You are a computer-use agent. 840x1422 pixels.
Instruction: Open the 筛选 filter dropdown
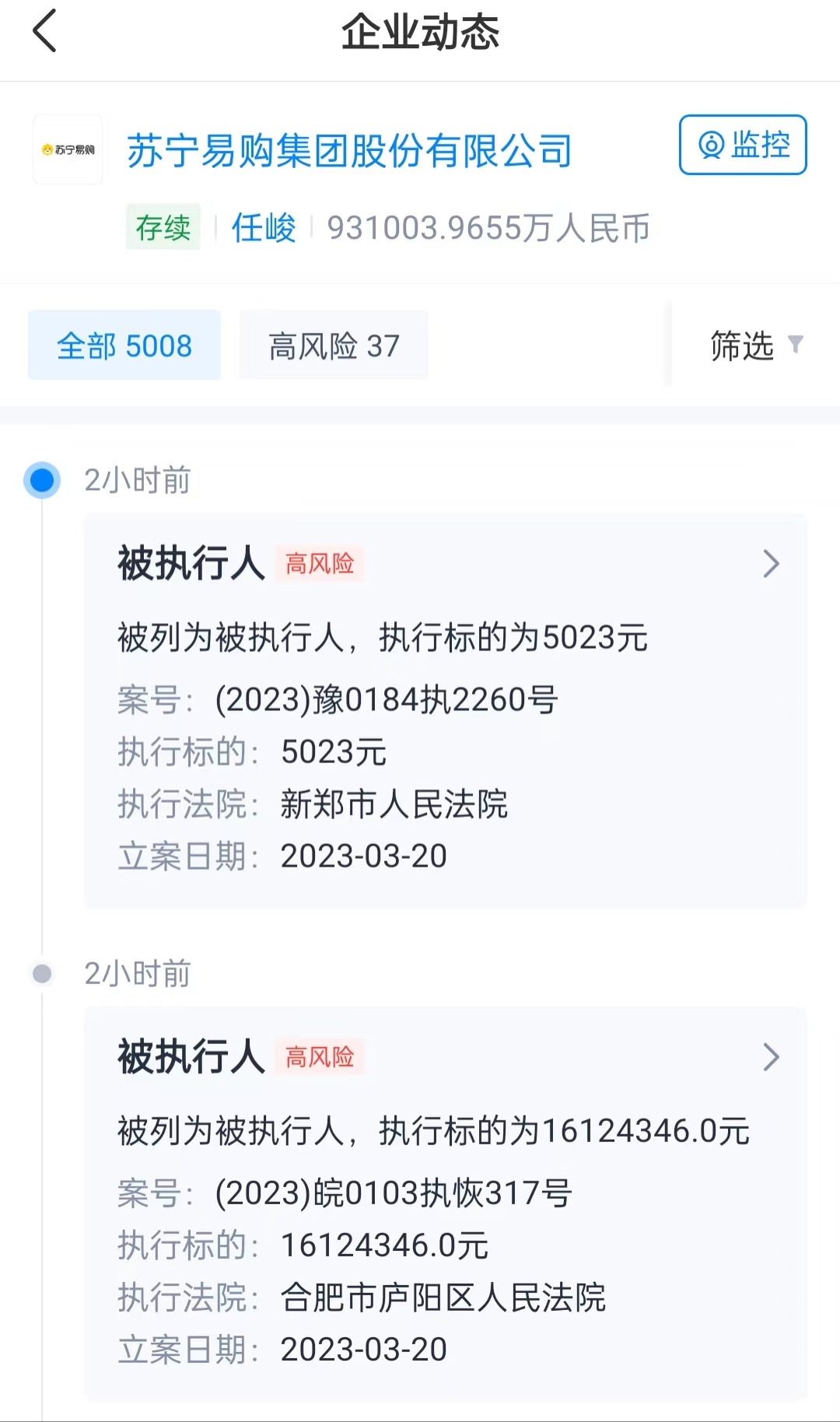(755, 345)
